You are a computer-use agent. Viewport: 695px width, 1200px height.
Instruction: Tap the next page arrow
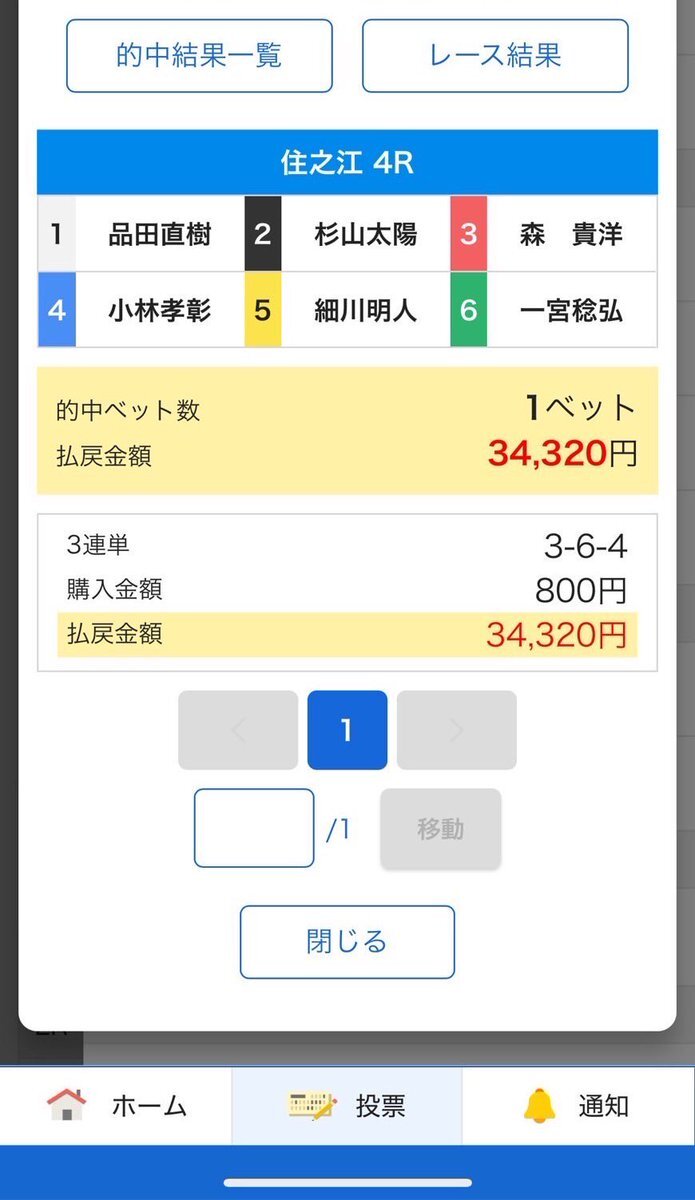(x=457, y=730)
